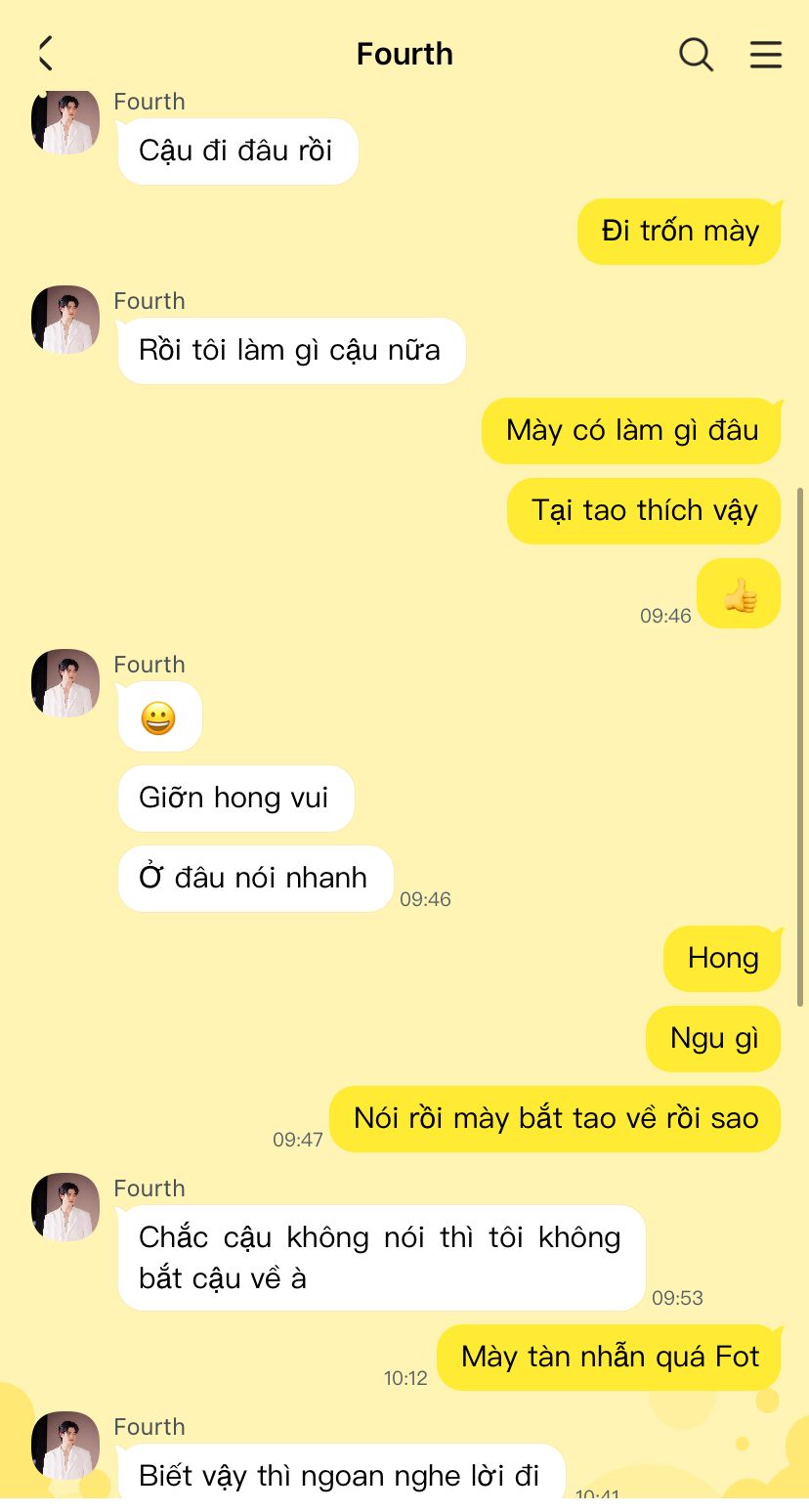Image resolution: width=809 pixels, height=1512 pixels.
Task: Open Fourth's avatar beside 'Cậu đi đâu rồi'
Action: (x=65, y=121)
